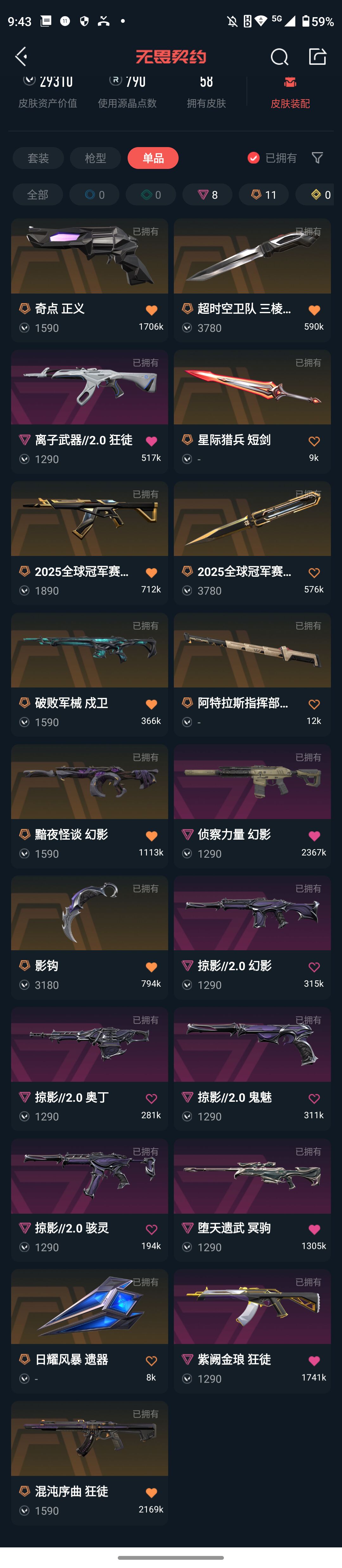Filter by the purple tier chip showing 8
Screen dimensions: 342x1568
click(x=207, y=195)
